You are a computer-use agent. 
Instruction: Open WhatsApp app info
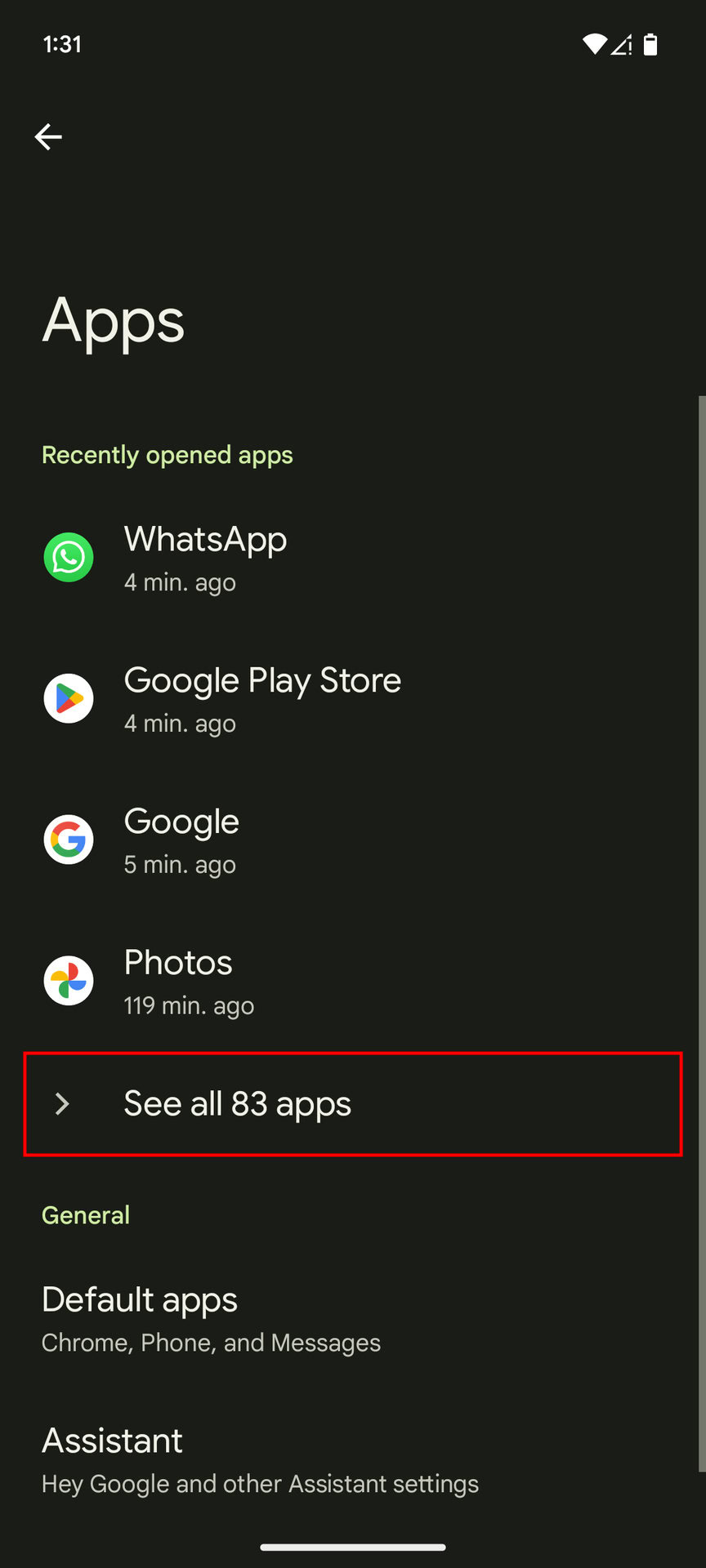coord(204,558)
